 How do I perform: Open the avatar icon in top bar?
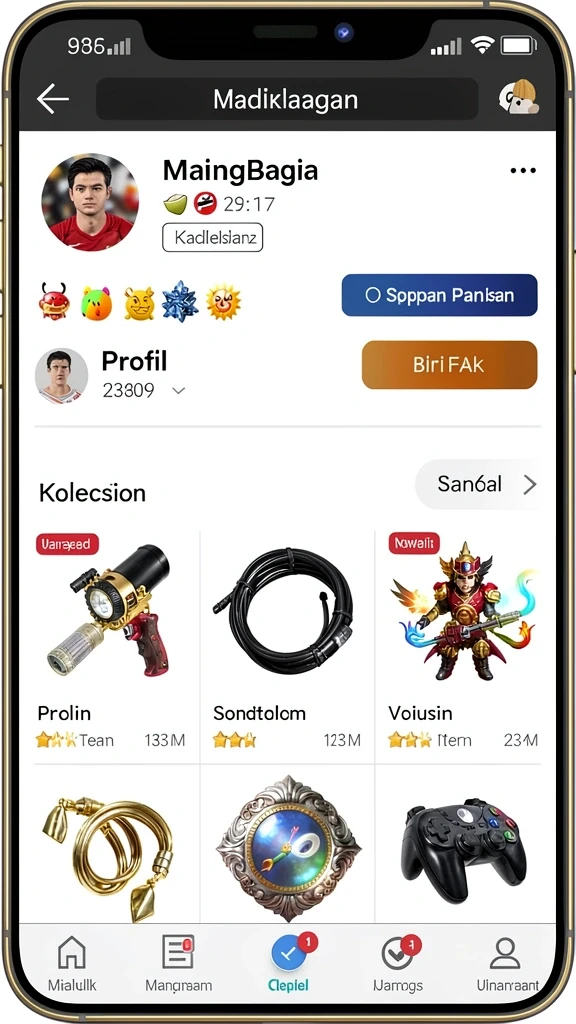(x=518, y=98)
